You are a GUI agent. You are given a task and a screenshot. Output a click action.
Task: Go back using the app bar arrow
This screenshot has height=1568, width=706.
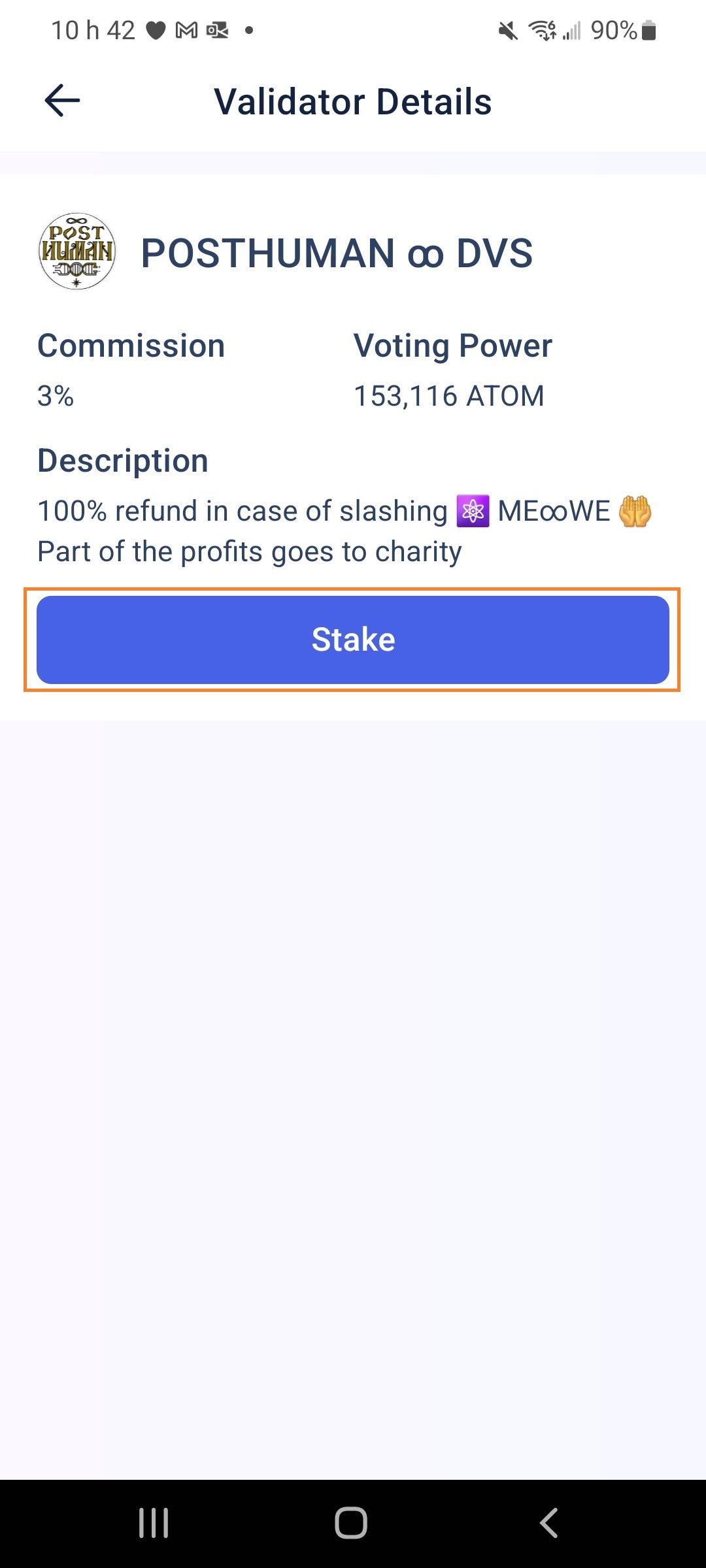tap(62, 101)
